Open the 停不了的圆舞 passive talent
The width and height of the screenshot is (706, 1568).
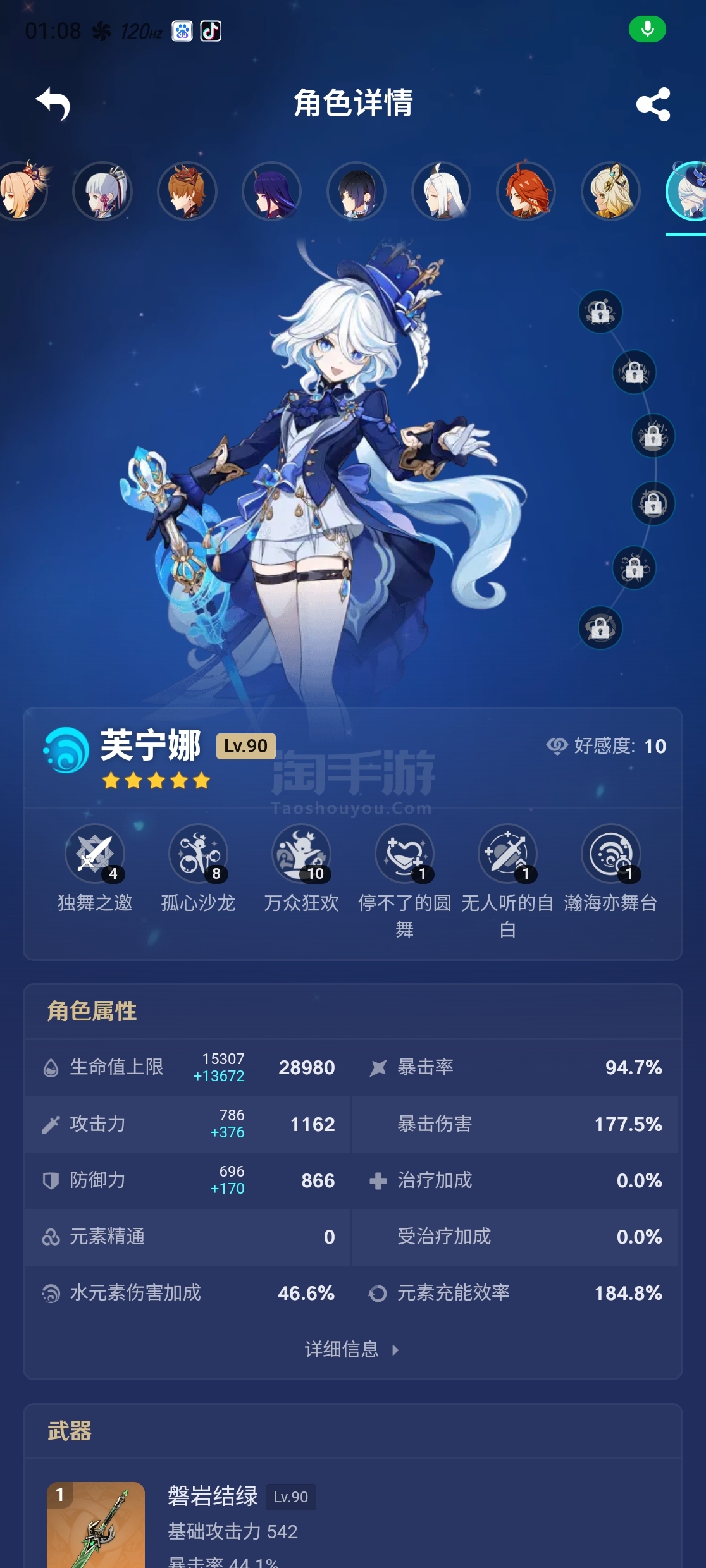click(404, 882)
